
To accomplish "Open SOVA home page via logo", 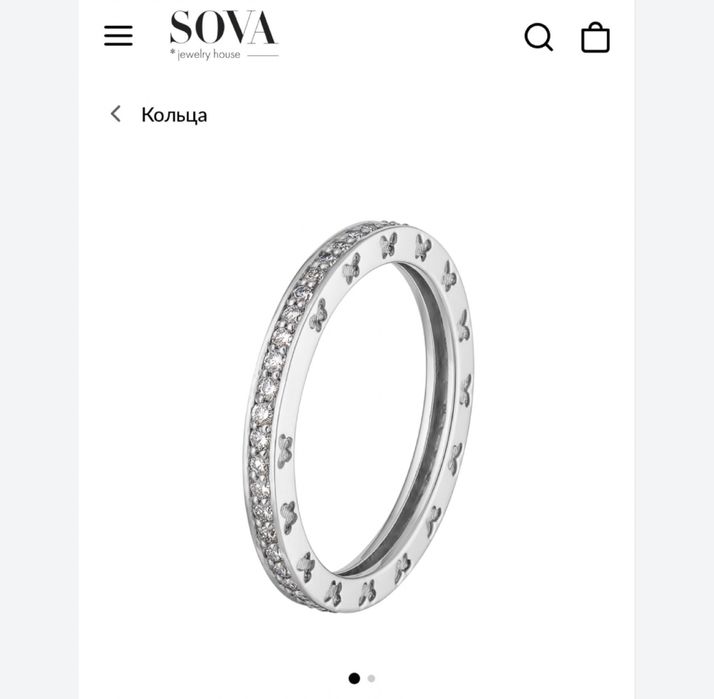I will 223,35.
